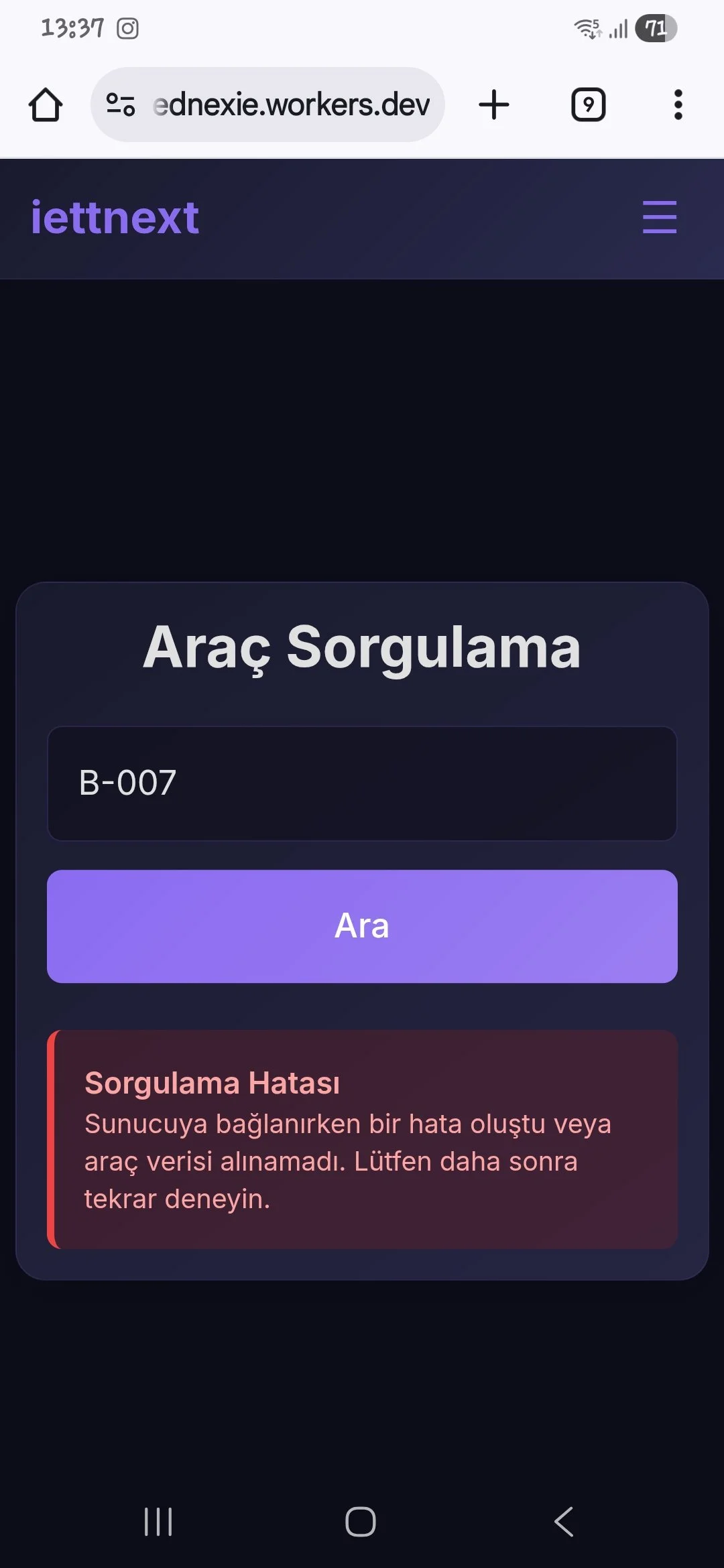
Task: Open the recent apps overview
Action: pos(158,1521)
